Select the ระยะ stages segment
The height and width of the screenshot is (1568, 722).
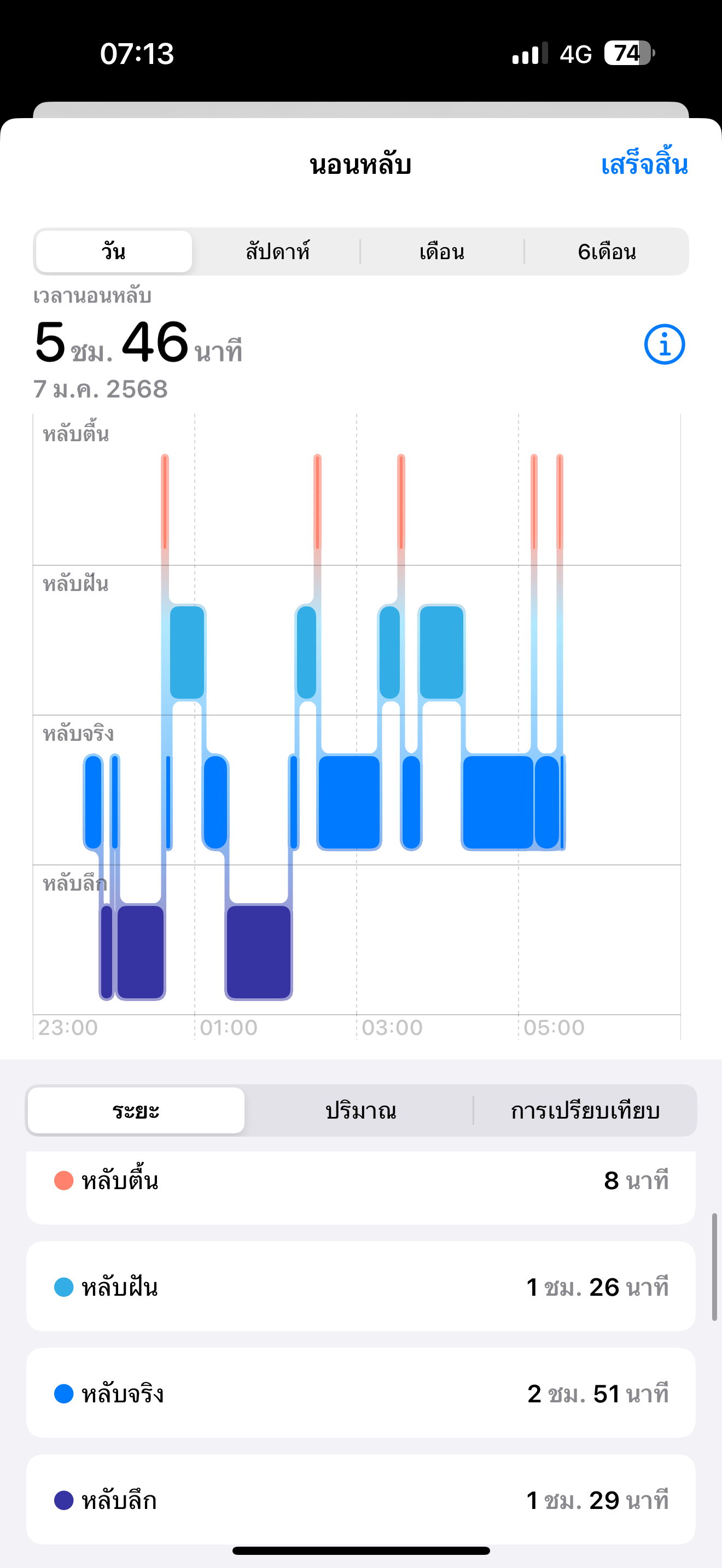136,1110
